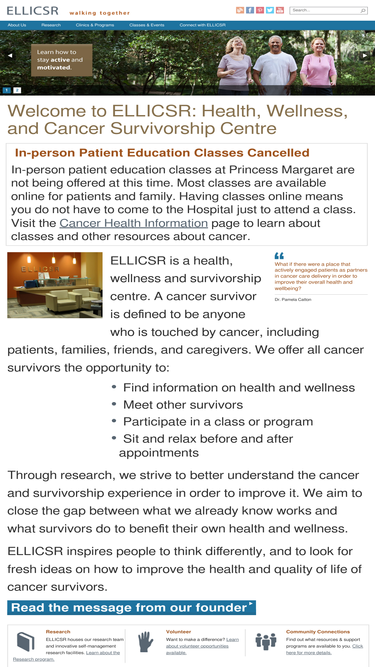375x667 pixels.
Task: Open Connect with ELLICSR menu
Action: 202,25
